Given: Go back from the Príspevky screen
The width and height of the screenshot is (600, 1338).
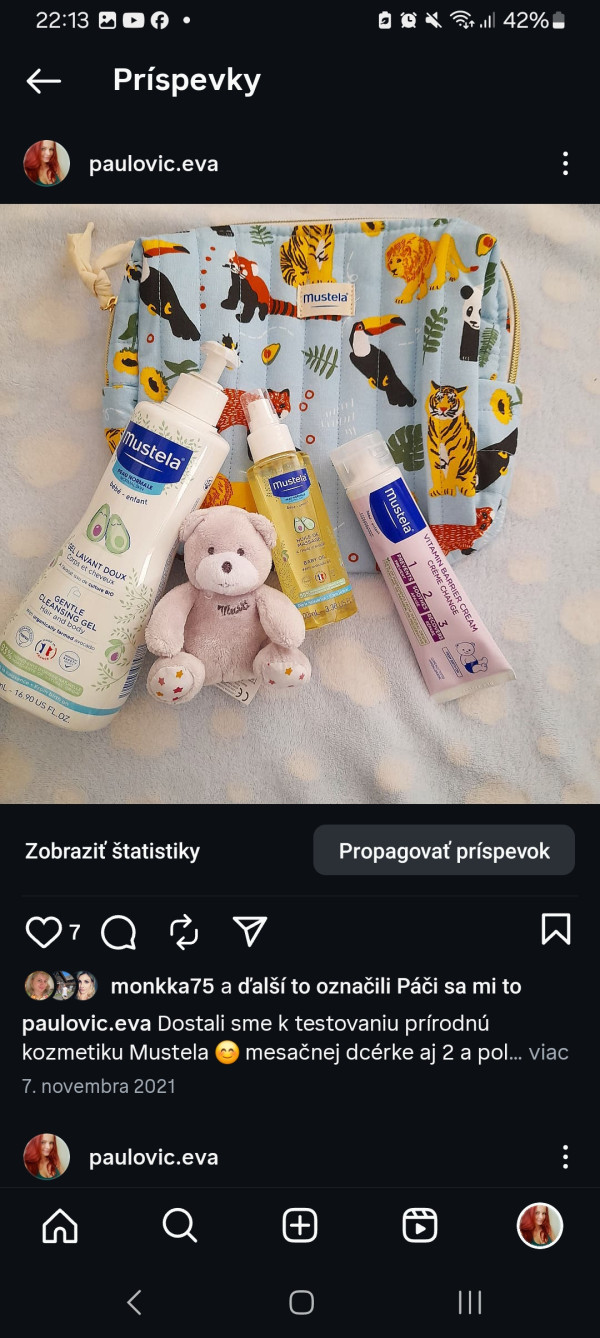Looking at the screenshot, I should click(x=44, y=81).
